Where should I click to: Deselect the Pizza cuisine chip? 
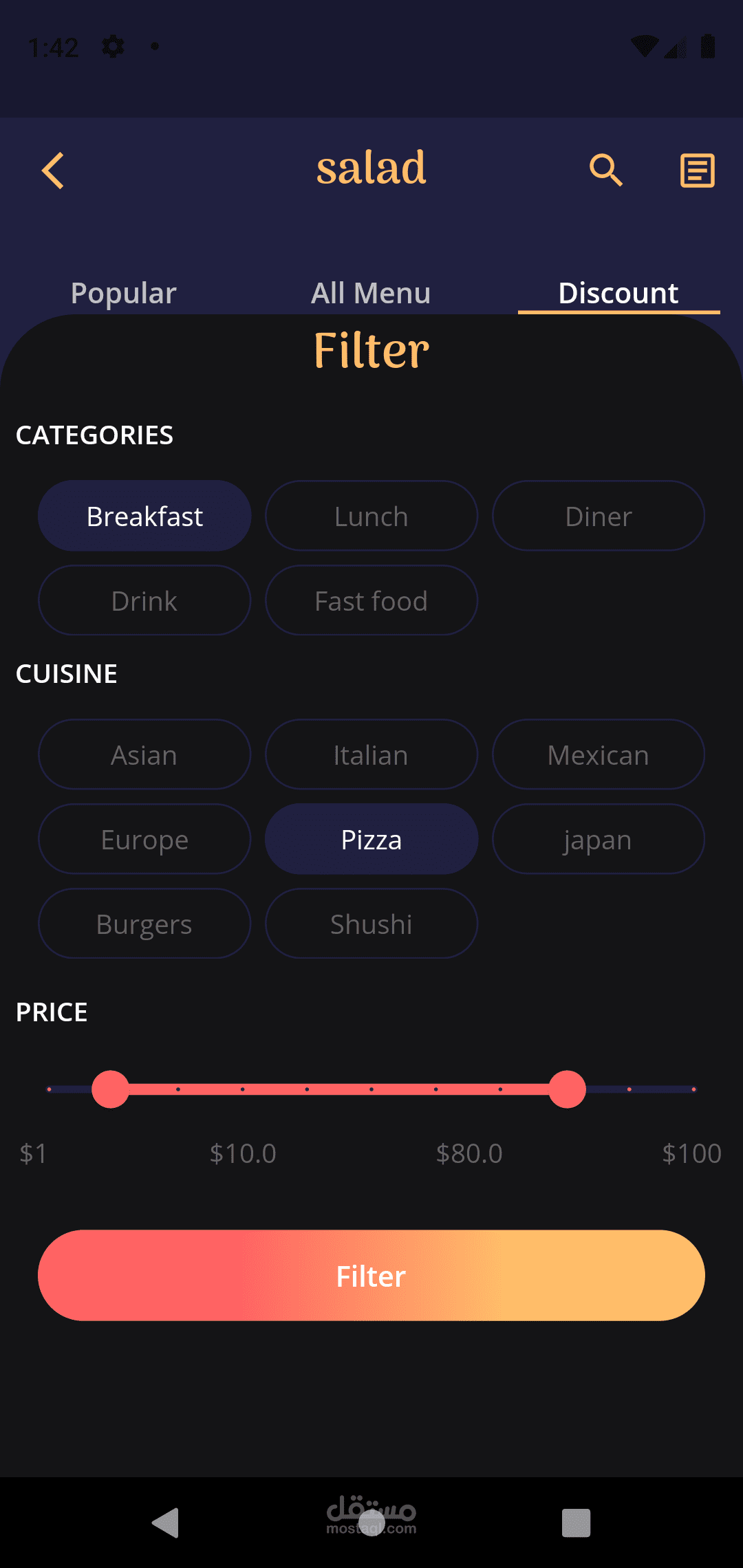(371, 839)
